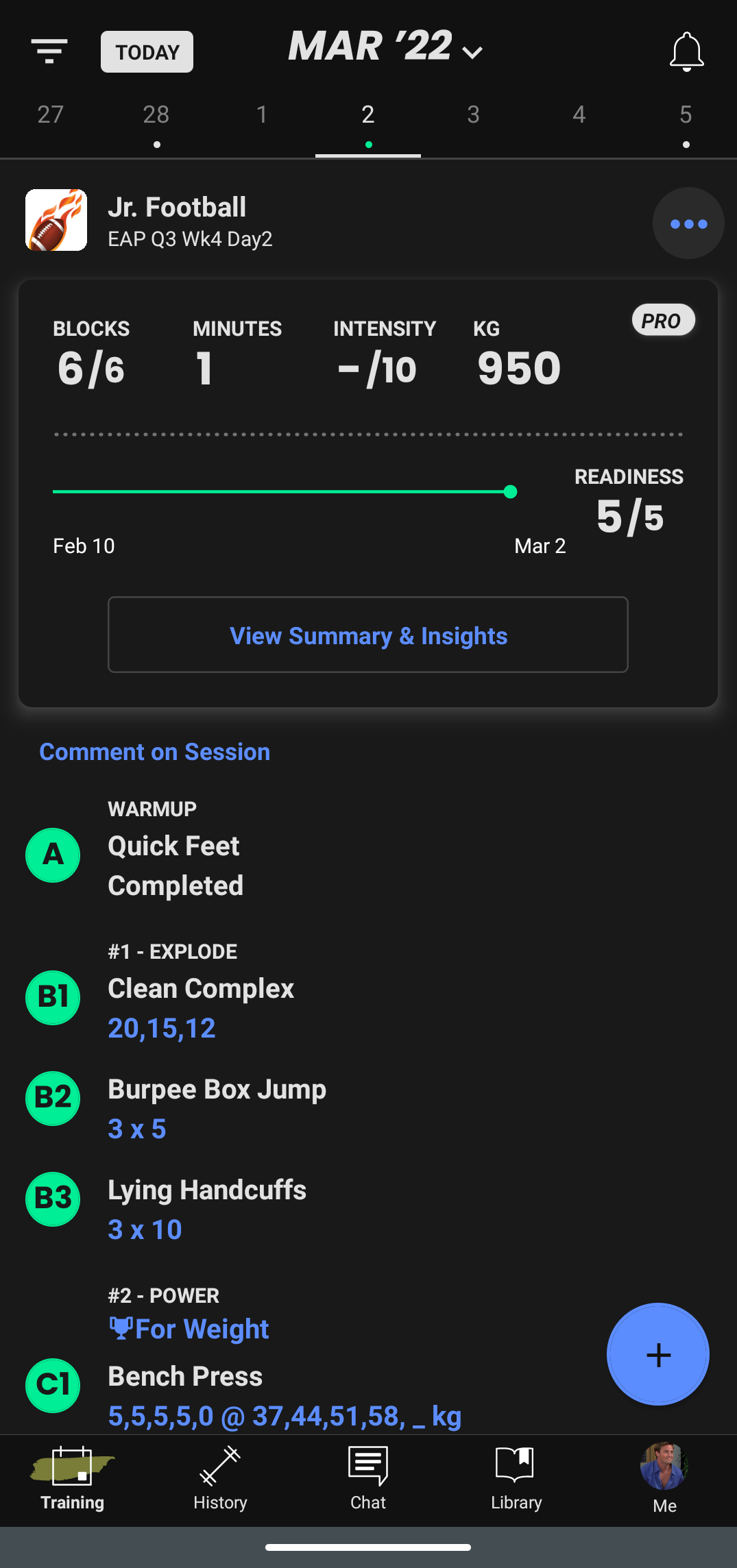
Task: Tap the PRO badge
Action: [x=663, y=320]
